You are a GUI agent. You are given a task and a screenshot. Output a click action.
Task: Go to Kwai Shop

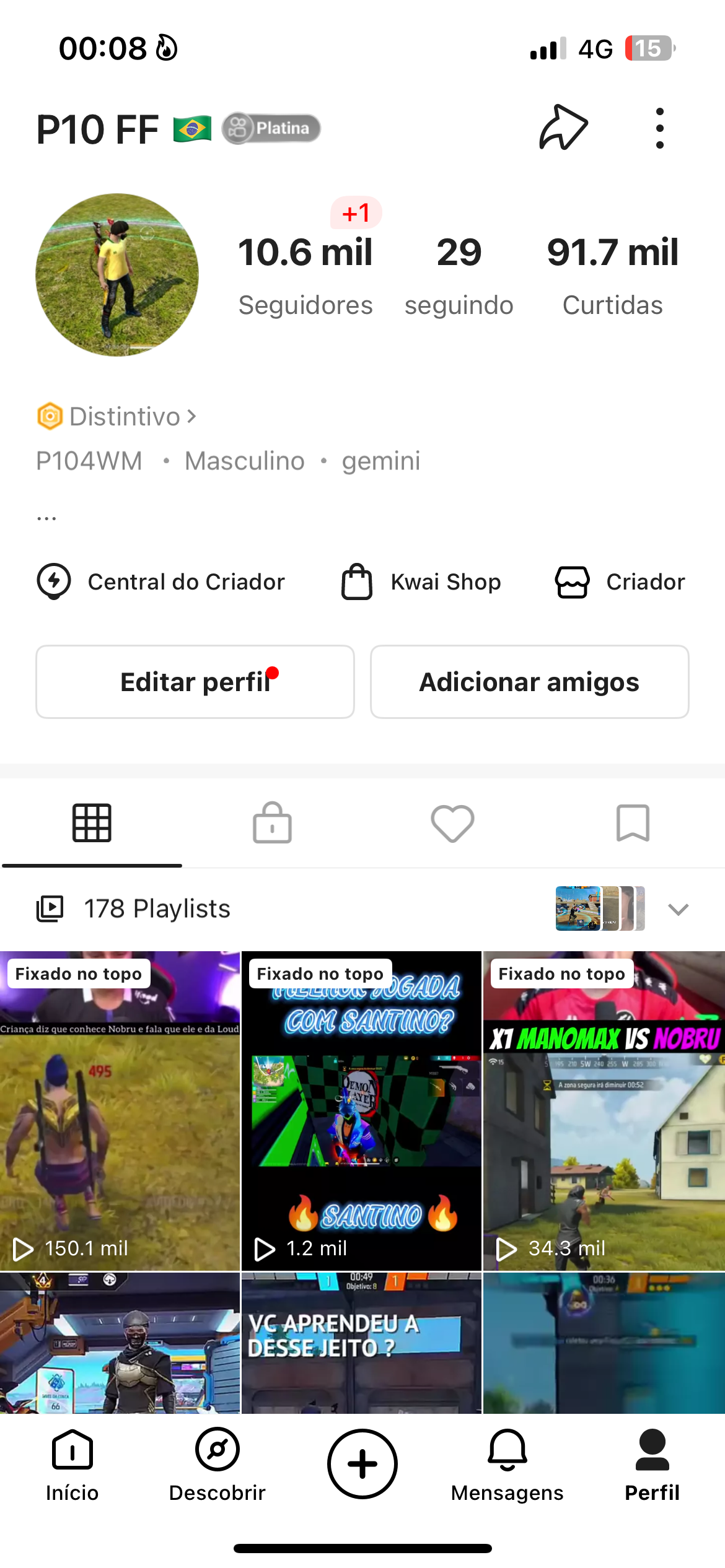(421, 581)
